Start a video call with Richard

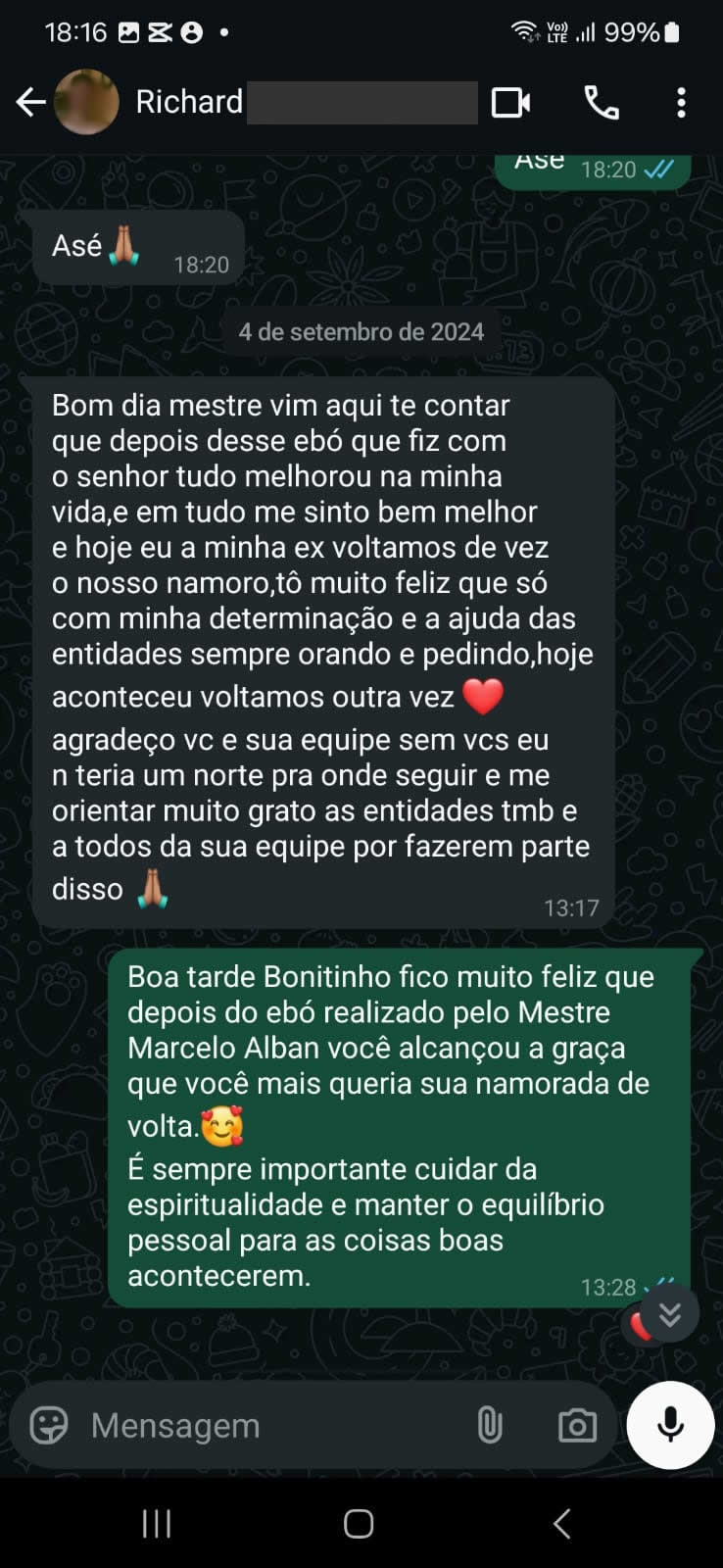508,102
